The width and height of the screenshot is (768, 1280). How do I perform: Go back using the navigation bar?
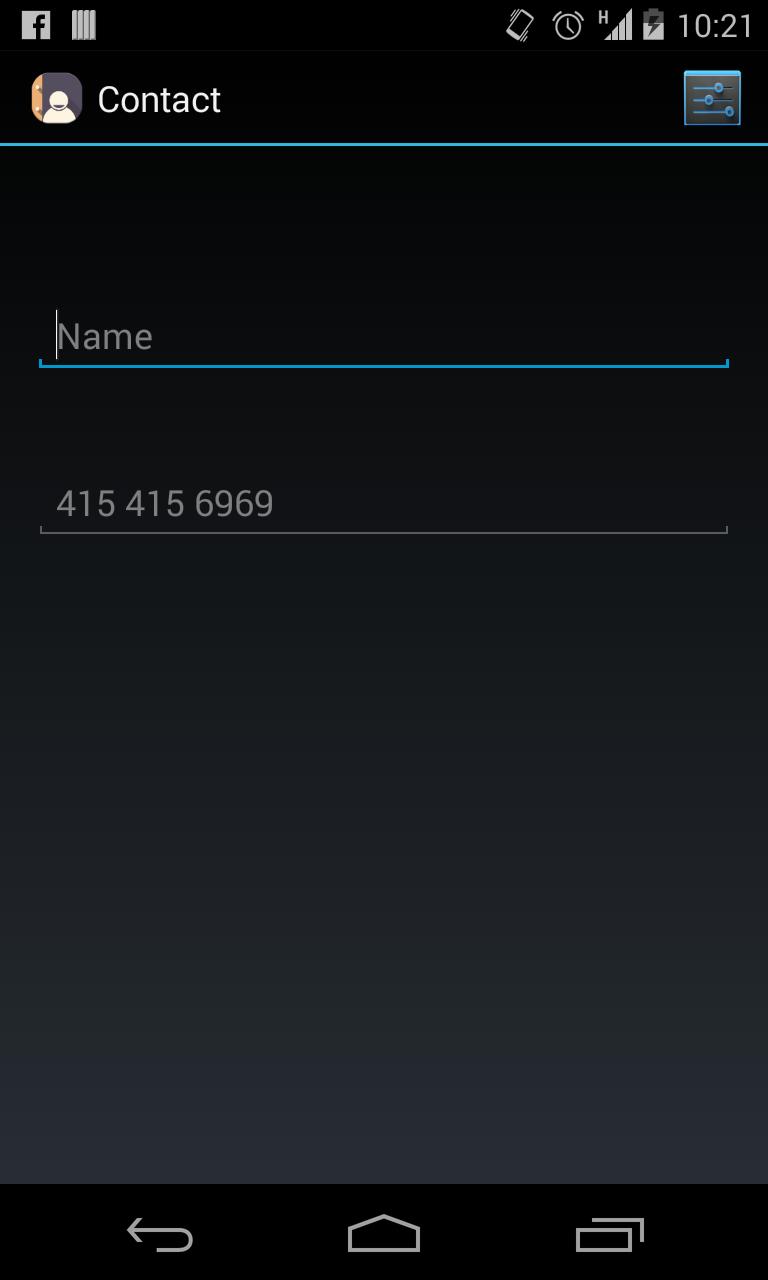tap(160, 1235)
